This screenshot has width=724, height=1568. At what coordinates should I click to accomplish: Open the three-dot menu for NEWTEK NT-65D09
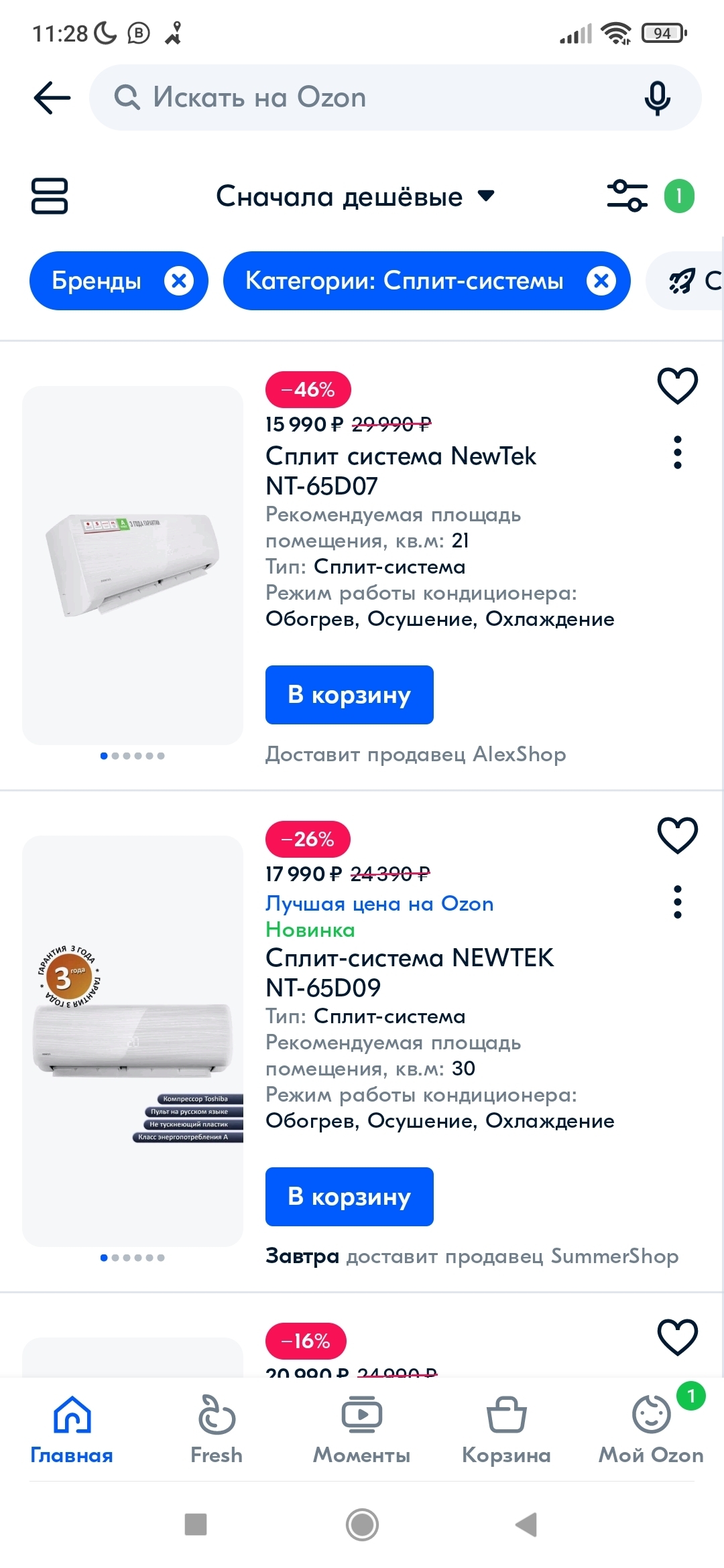(x=678, y=902)
